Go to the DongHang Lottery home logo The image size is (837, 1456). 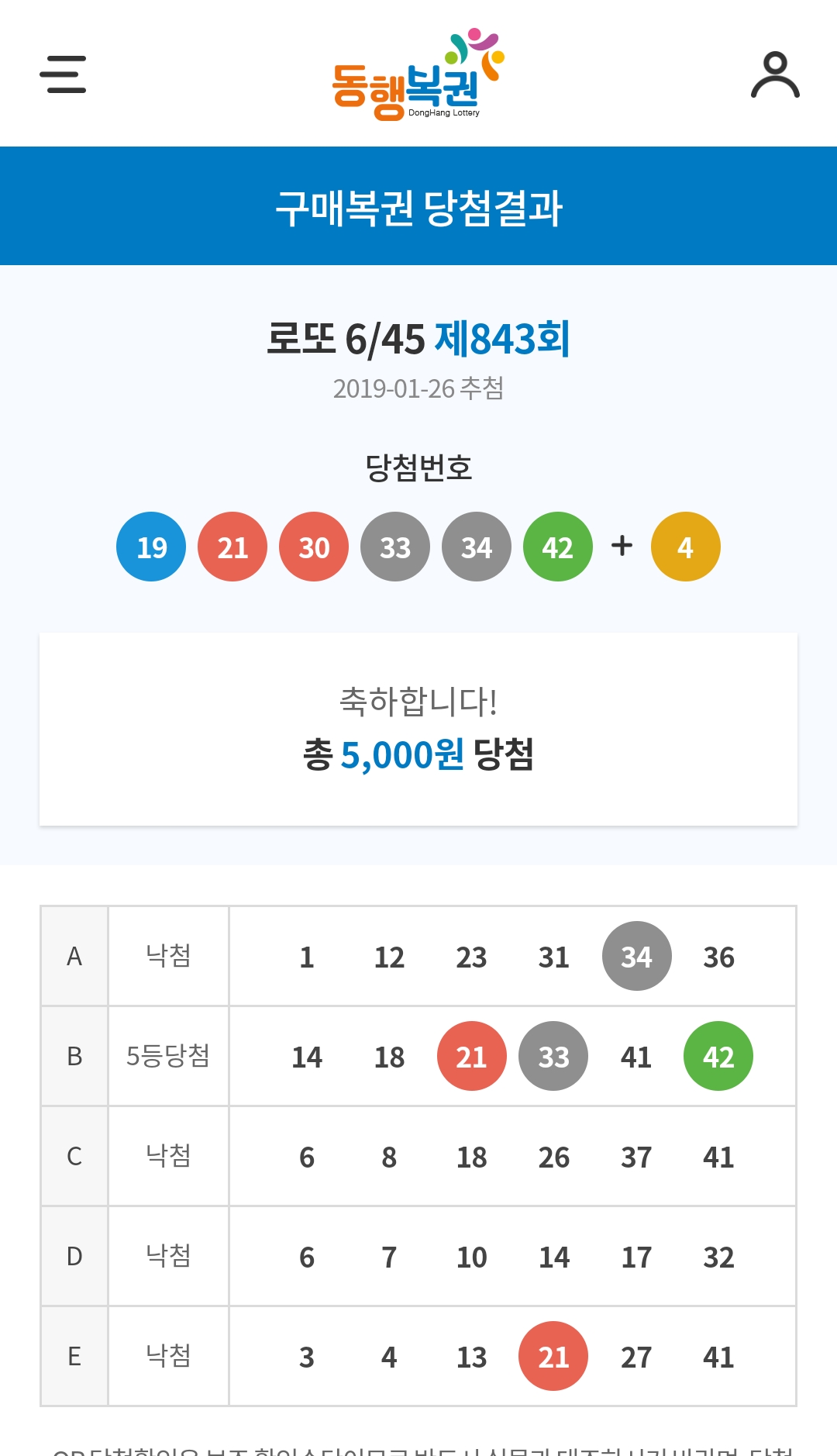[418, 76]
